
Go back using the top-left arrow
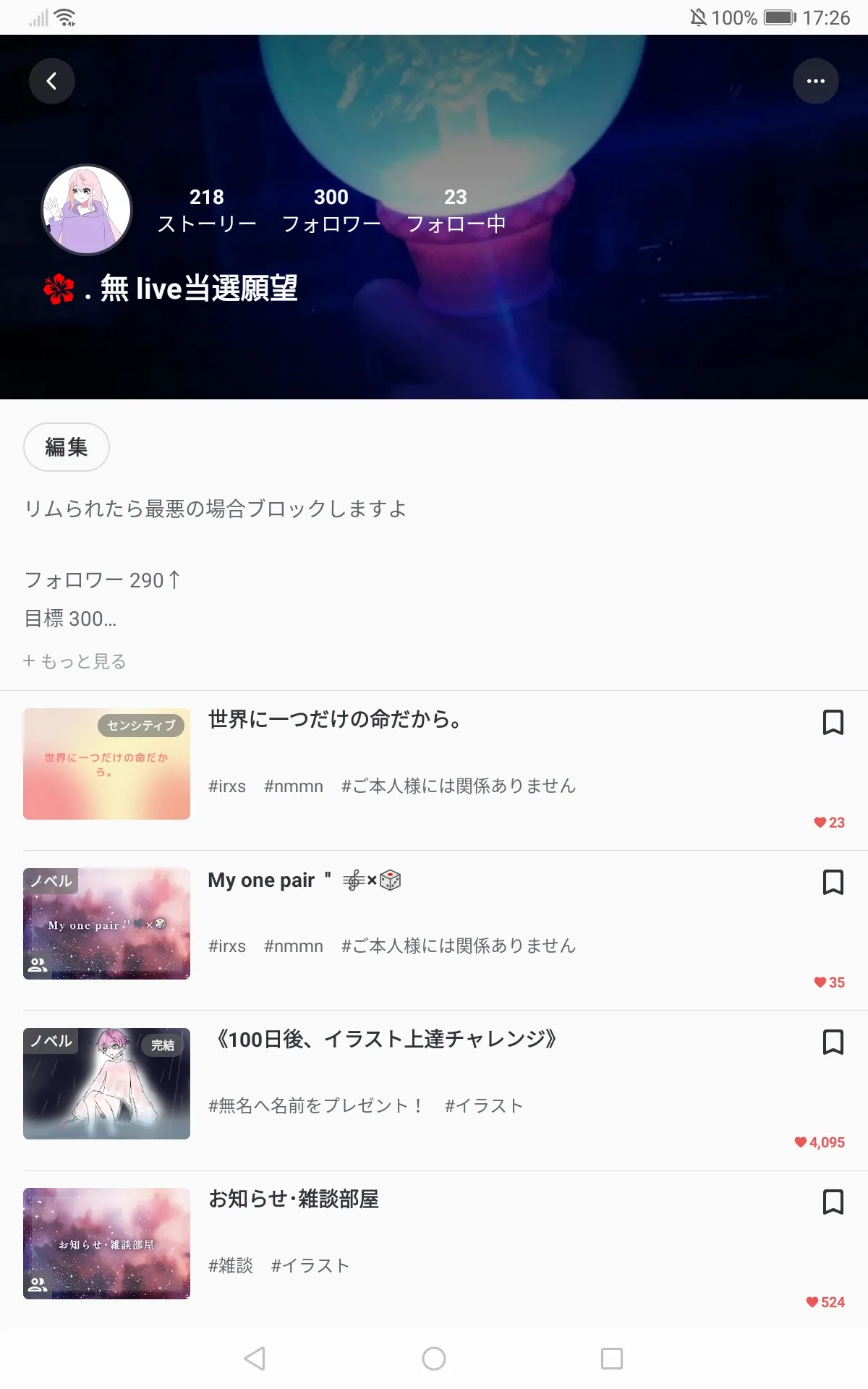[51, 81]
